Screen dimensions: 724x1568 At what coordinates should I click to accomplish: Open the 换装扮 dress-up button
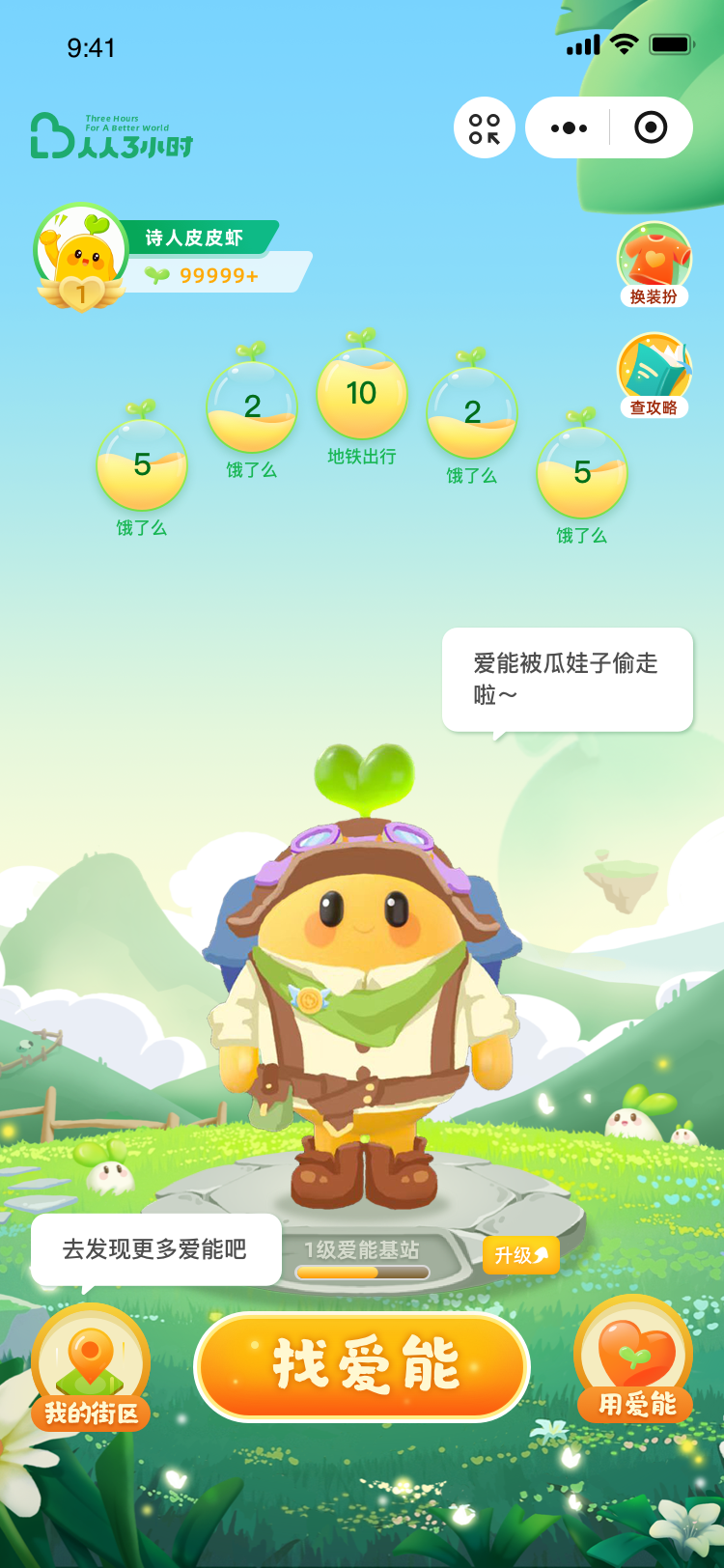654,265
